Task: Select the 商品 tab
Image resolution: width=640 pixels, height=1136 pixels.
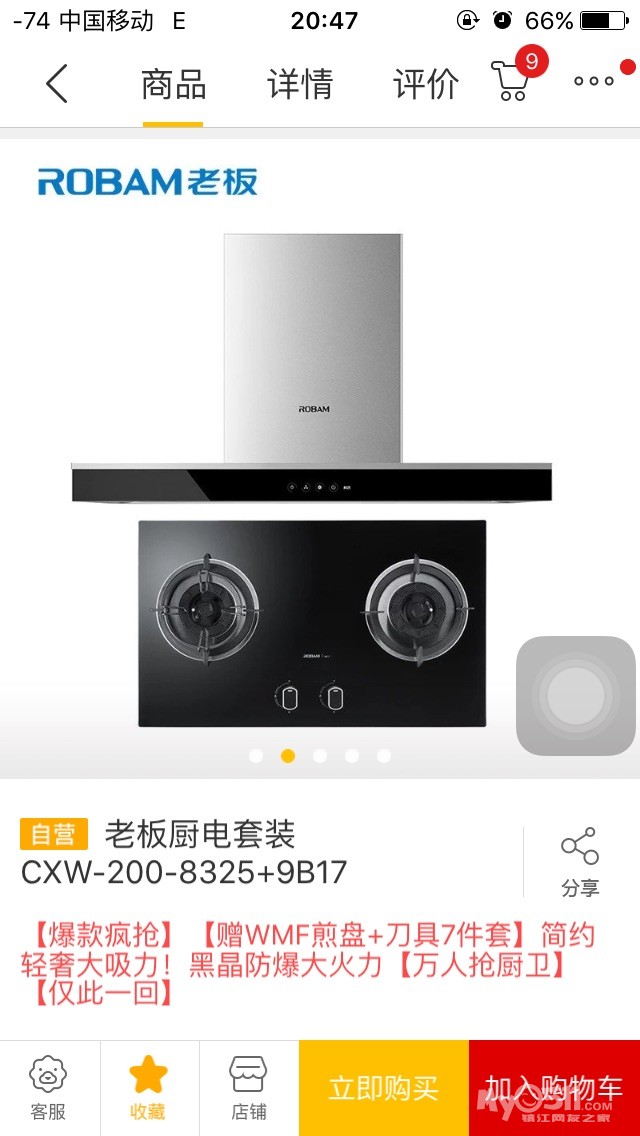Action: (173, 84)
